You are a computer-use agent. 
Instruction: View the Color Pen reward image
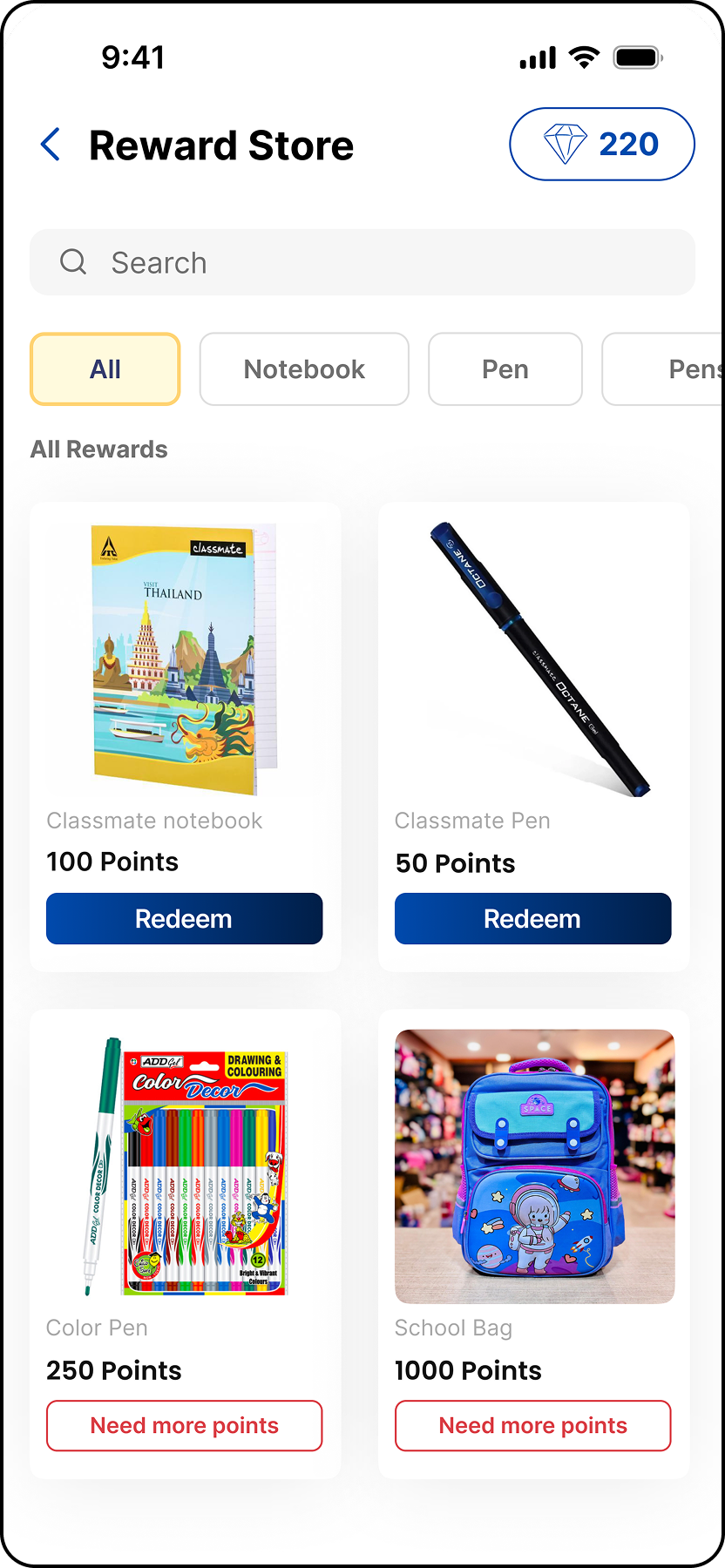pyautogui.click(x=185, y=1166)
